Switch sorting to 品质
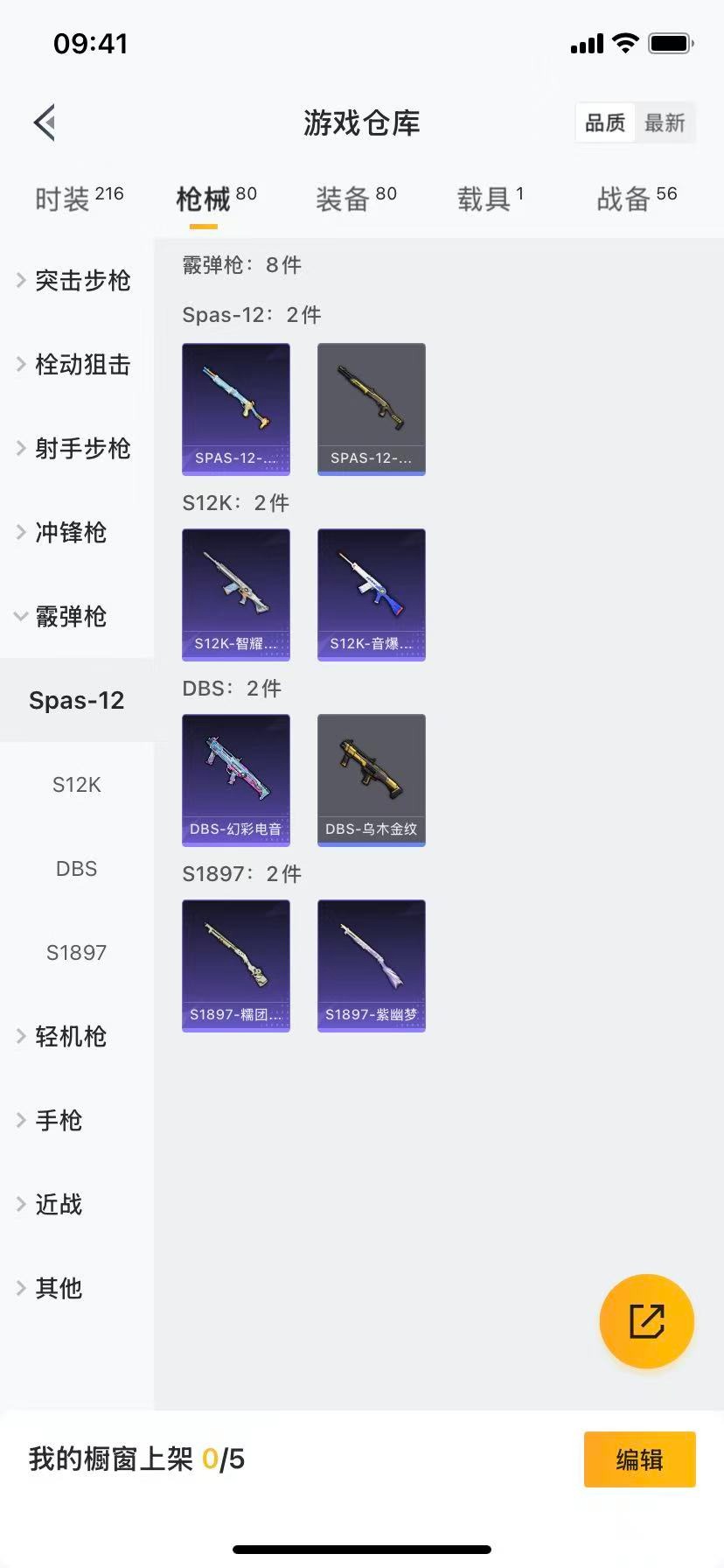 (604, 123)
